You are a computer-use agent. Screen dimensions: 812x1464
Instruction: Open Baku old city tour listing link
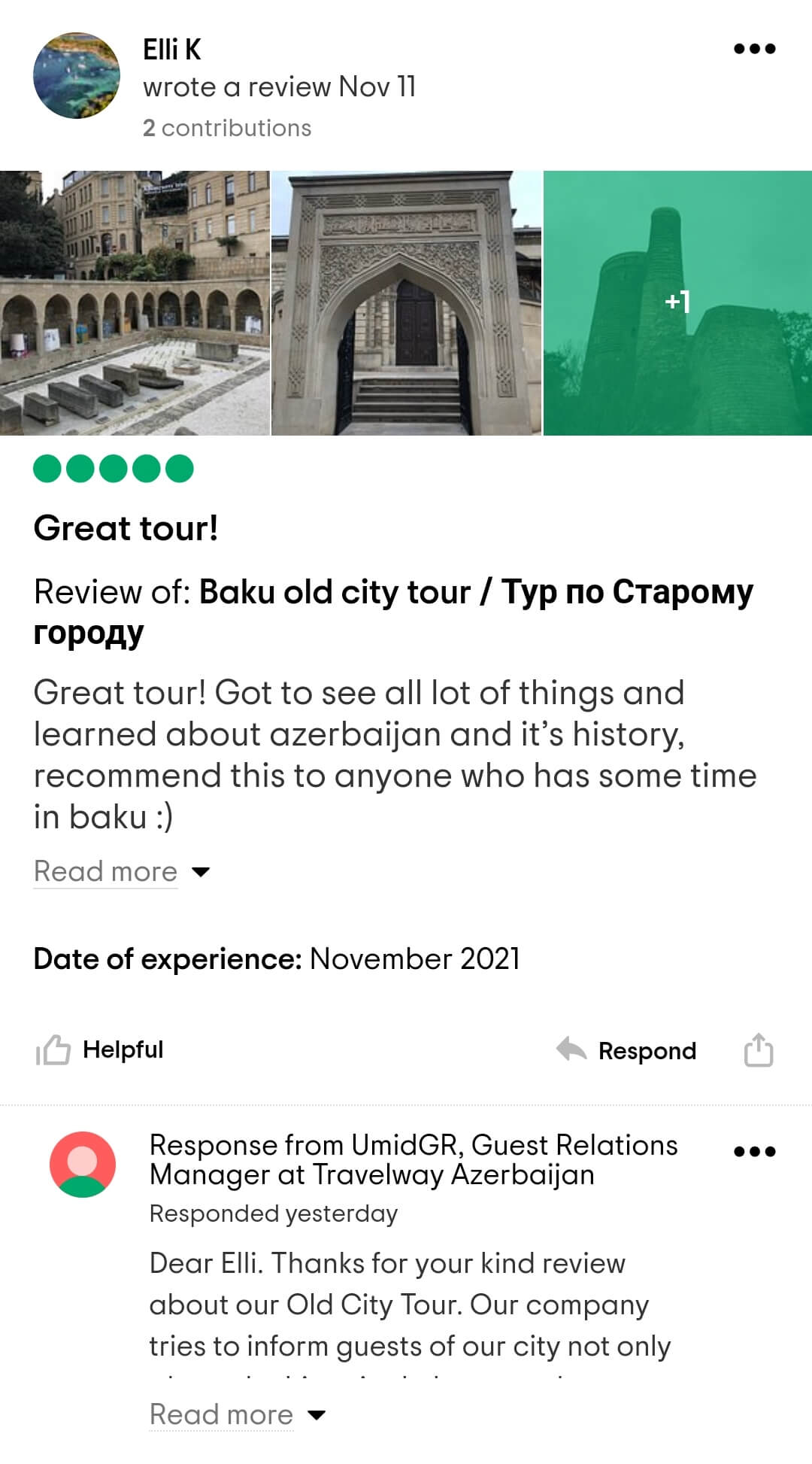(x=474, y=593)
